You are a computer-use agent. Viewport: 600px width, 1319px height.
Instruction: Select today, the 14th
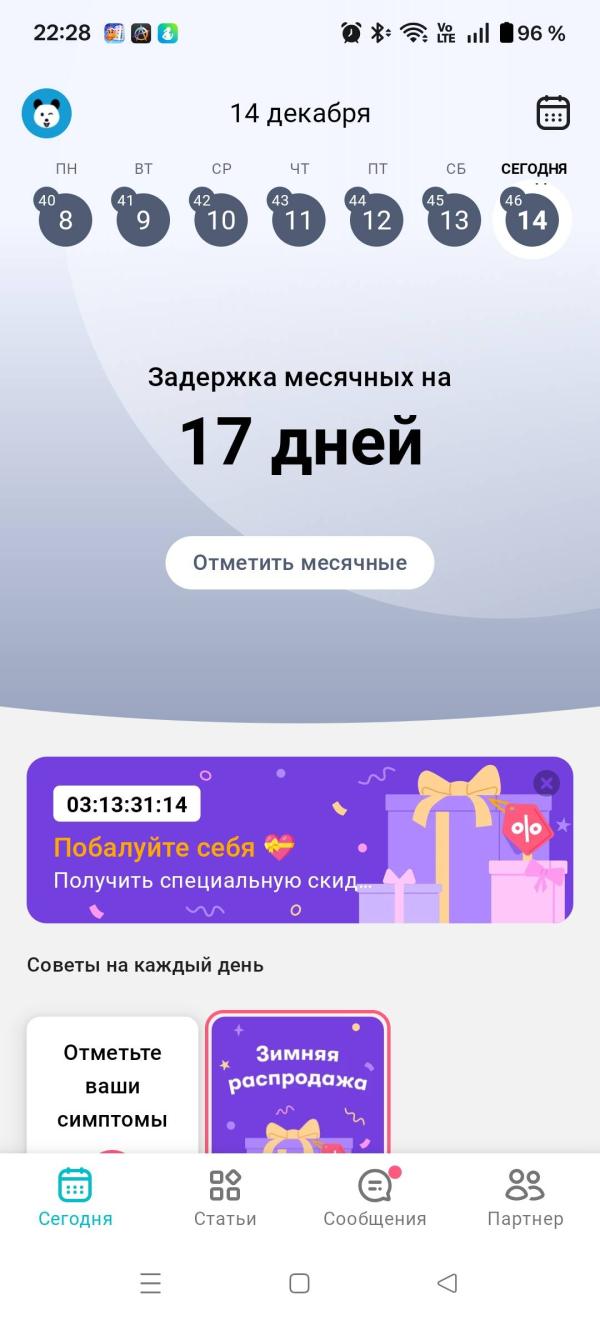(x=532, y=219)
